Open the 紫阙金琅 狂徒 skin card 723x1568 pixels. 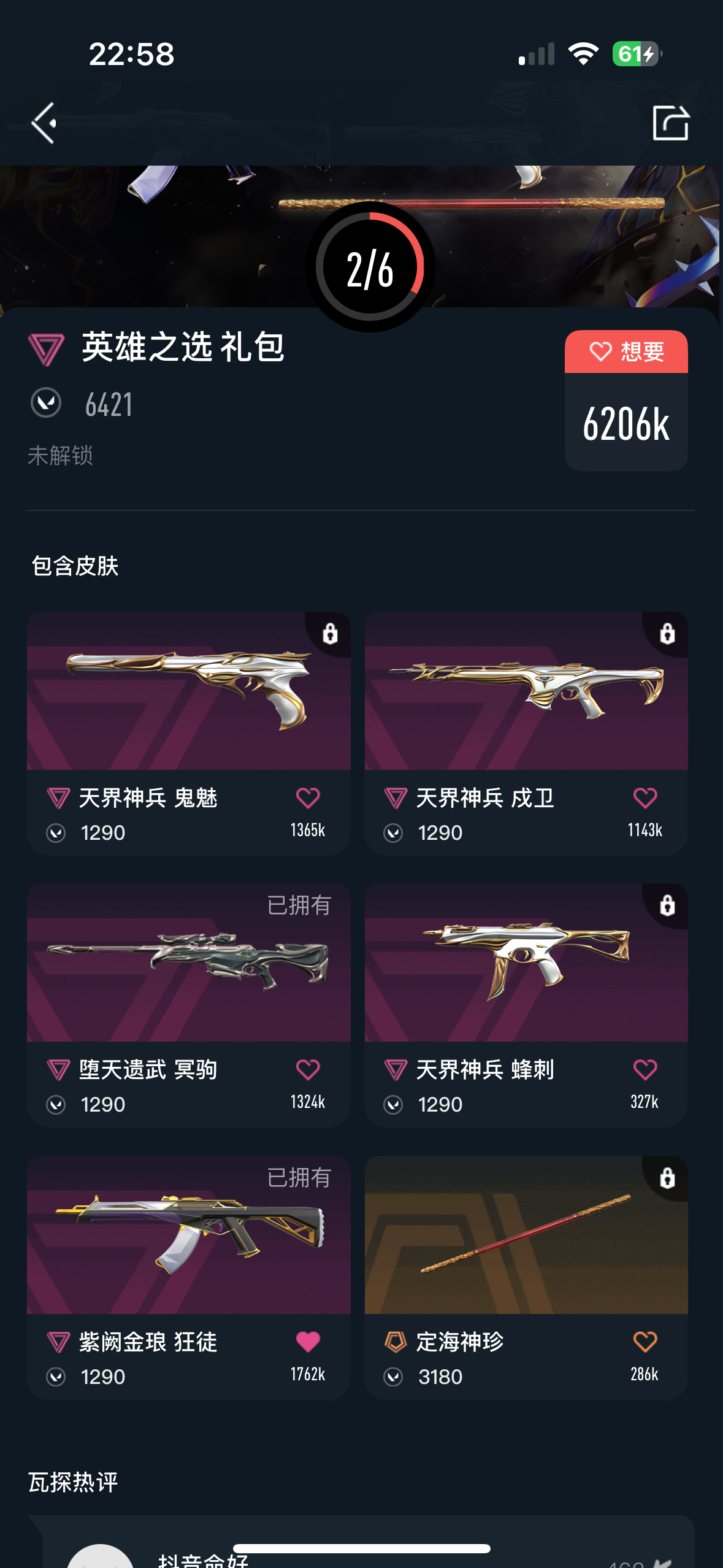point(188,1278)
